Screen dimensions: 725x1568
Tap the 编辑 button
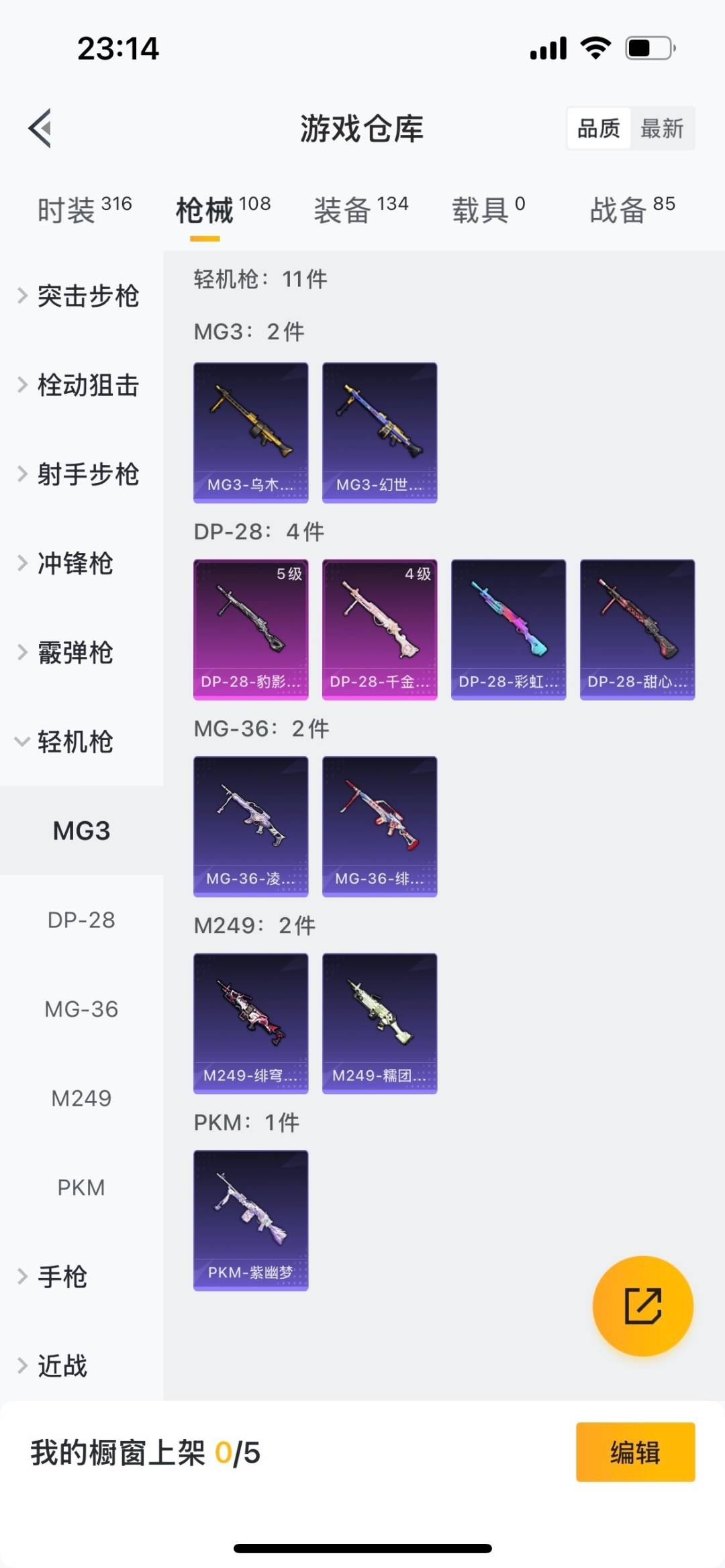[635, 1452]
